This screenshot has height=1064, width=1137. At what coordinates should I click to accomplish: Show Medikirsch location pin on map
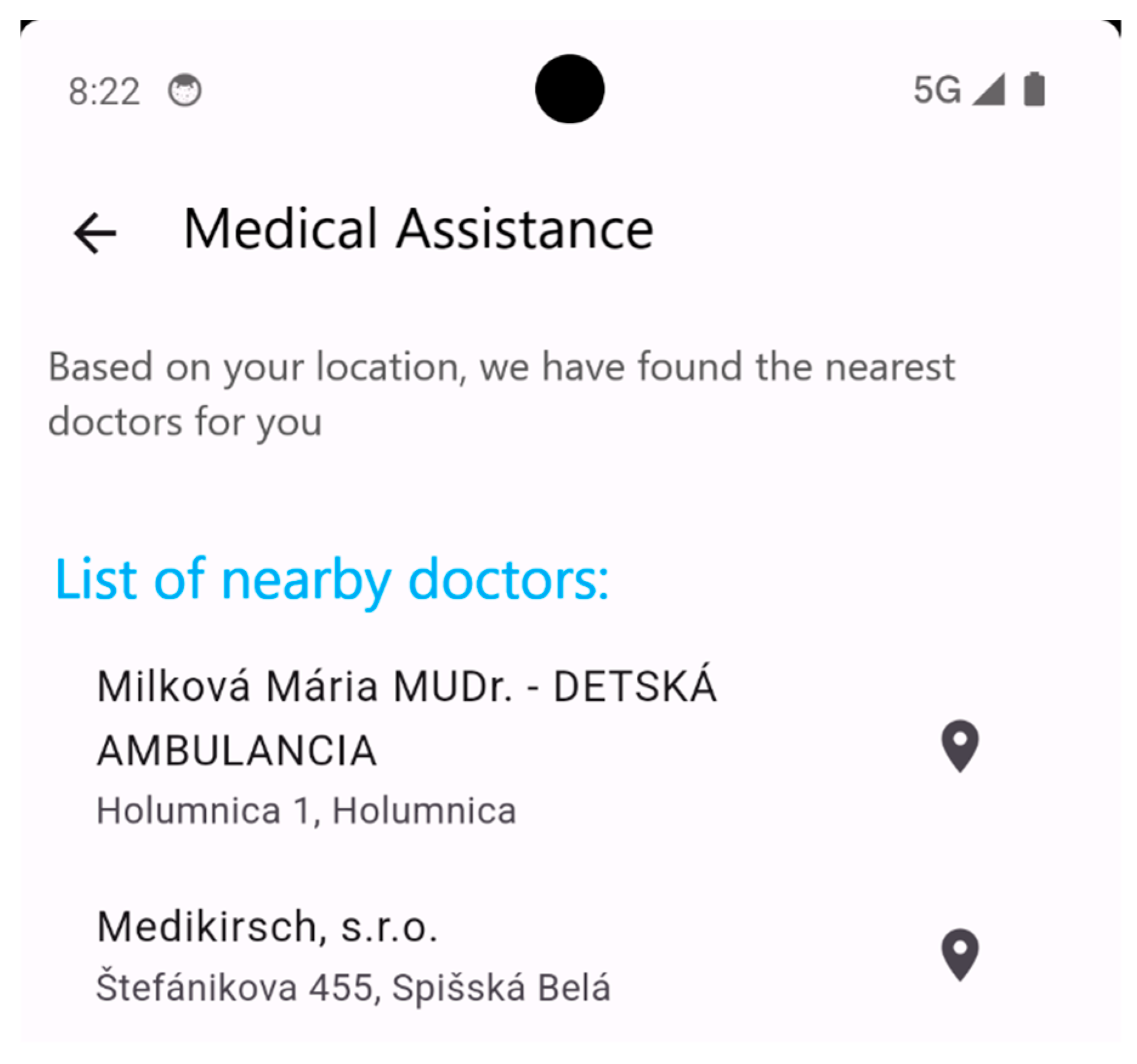960,954
